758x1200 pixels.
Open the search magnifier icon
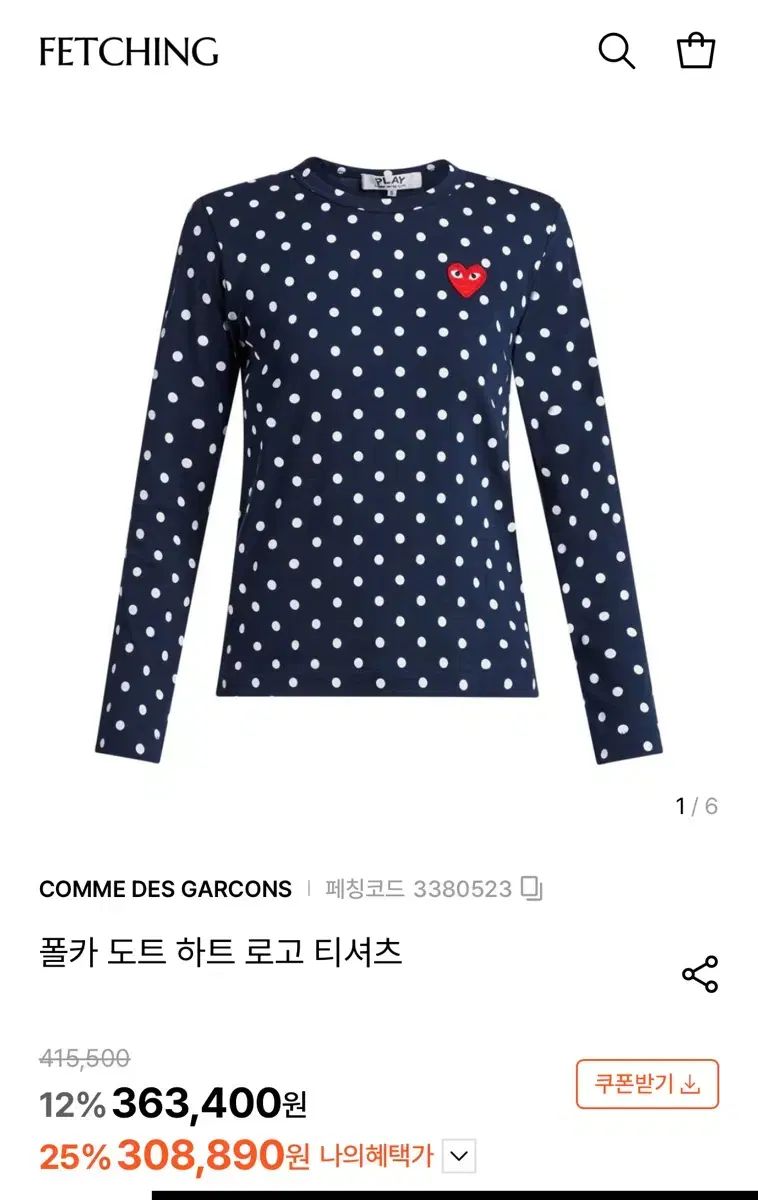(616, 51)
